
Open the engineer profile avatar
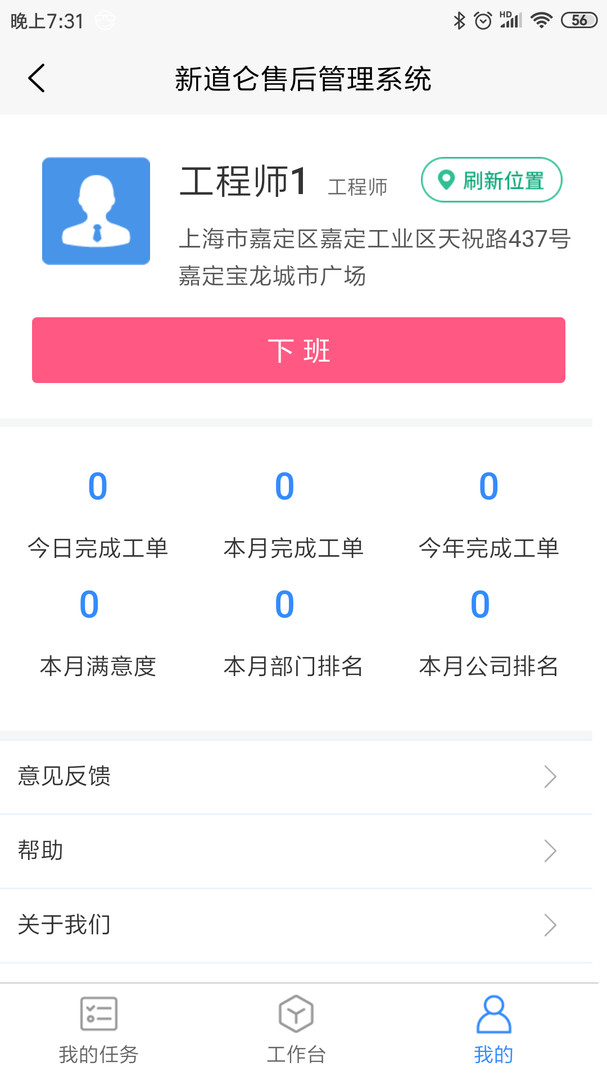96,211
